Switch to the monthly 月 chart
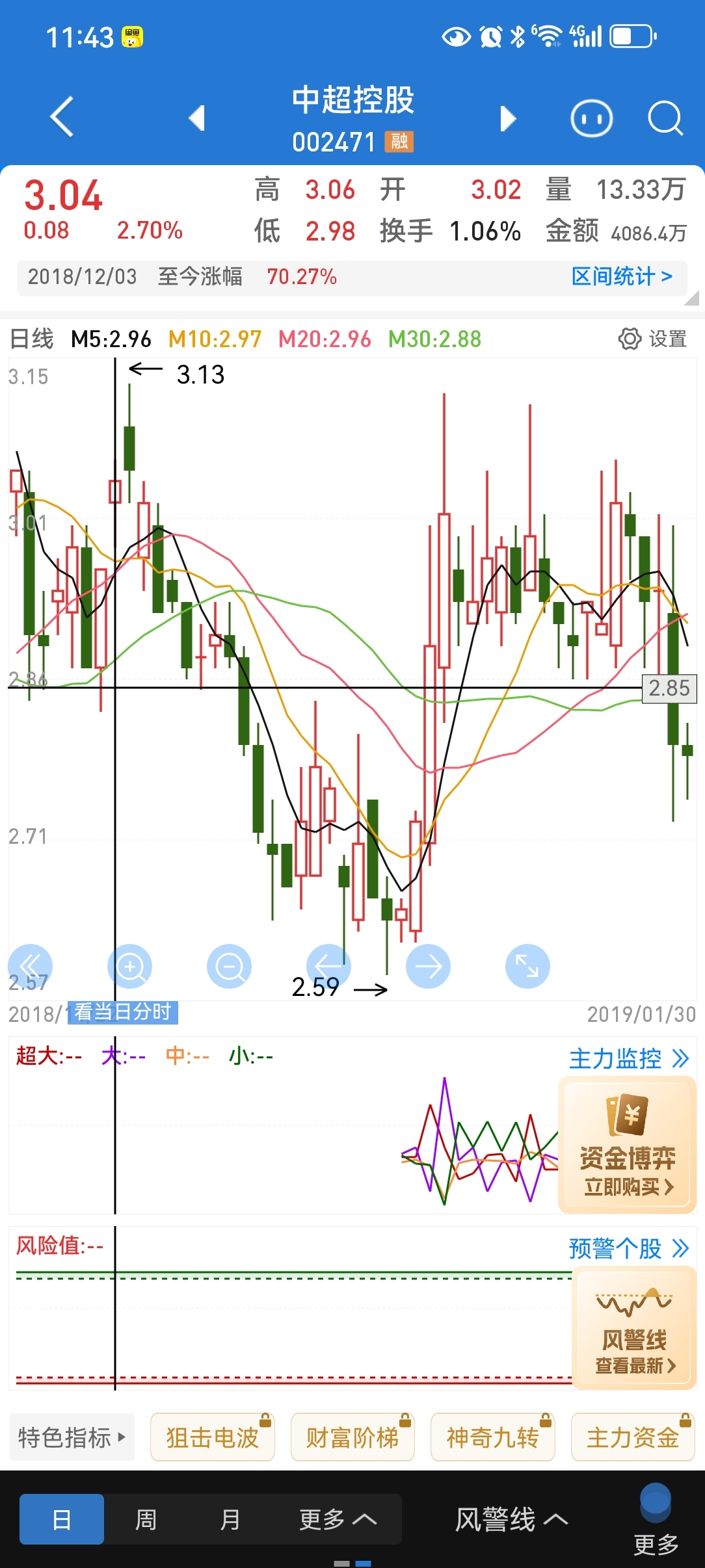 coord(230,1519)
